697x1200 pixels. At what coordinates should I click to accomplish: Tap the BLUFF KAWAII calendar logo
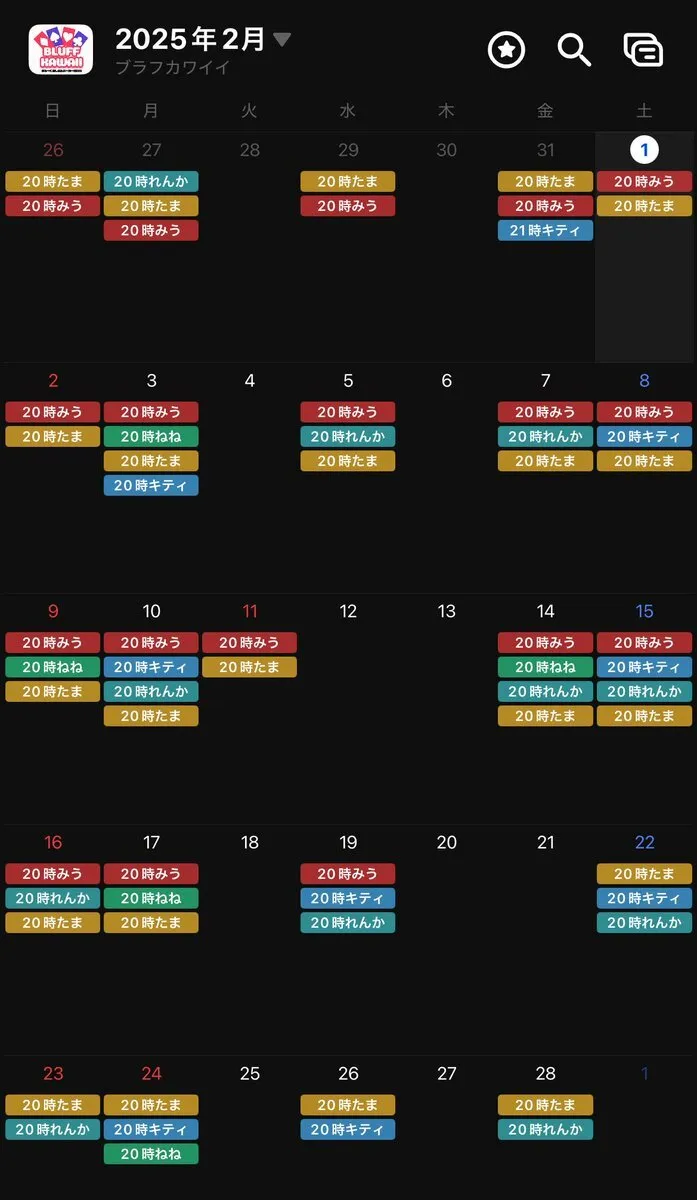(60, 49)
